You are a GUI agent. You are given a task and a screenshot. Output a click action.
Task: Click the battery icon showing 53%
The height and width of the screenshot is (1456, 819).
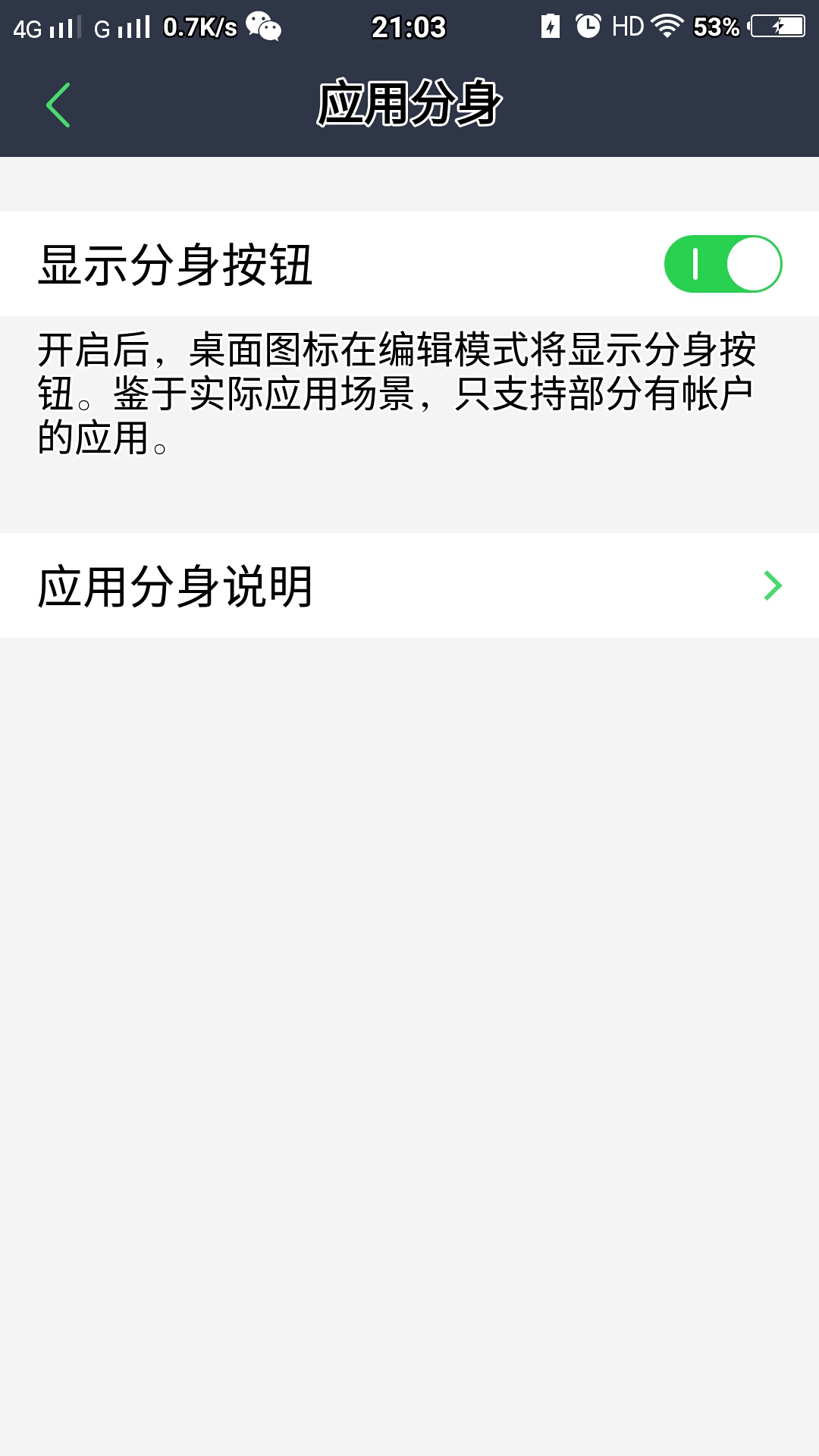pyautogui.click(x=715, y=25)
